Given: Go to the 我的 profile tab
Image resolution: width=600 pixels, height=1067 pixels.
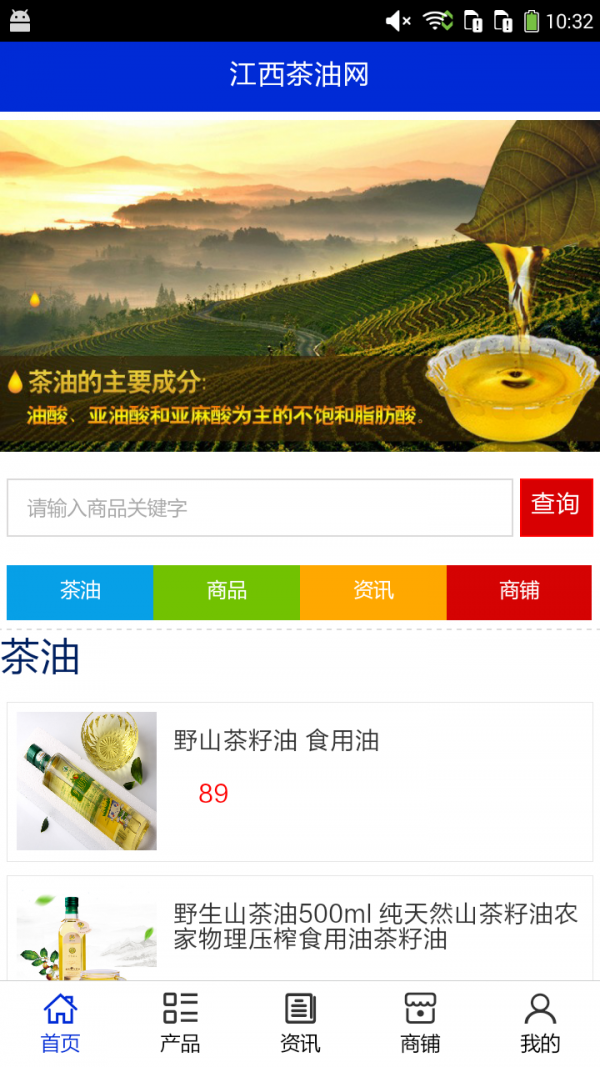Looking at the screenshot, I should [x=540, y=1023].
